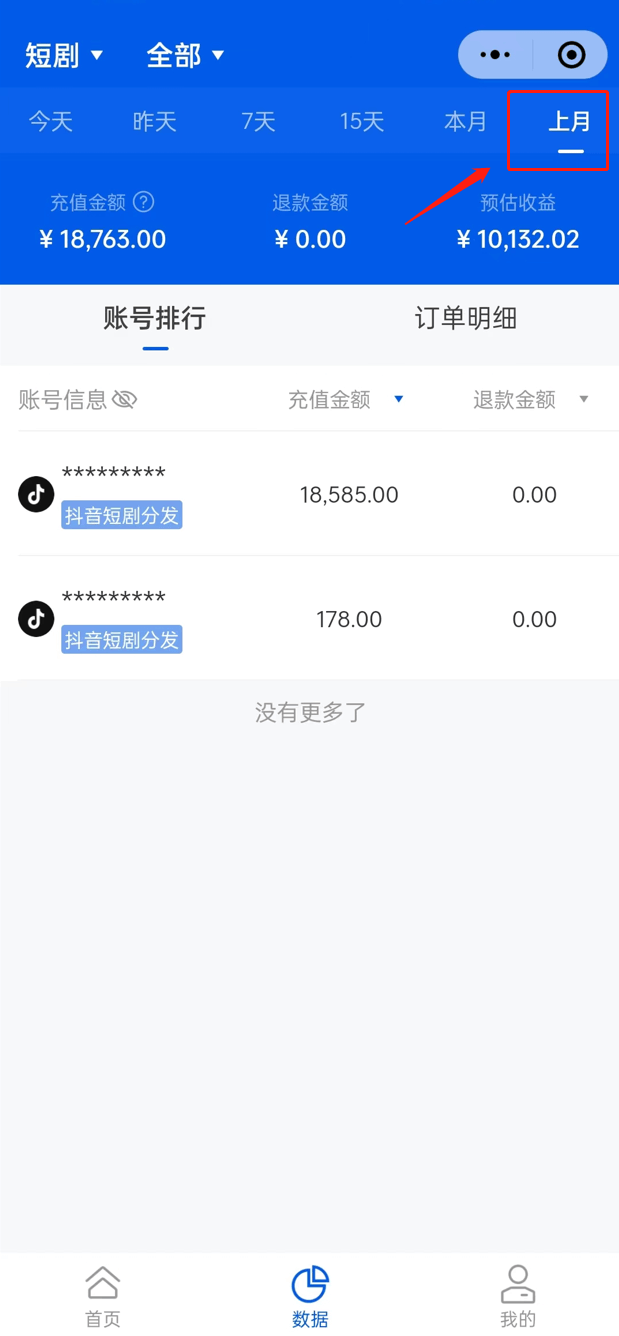Open the 短剧 dropdown

[x=64, y=56]
